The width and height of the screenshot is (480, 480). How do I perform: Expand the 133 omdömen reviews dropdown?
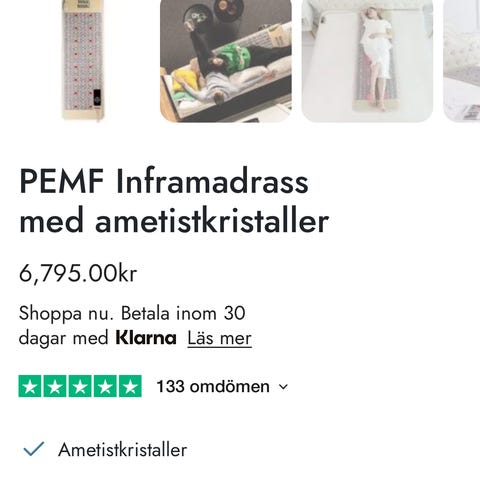(x=222, y=387)
